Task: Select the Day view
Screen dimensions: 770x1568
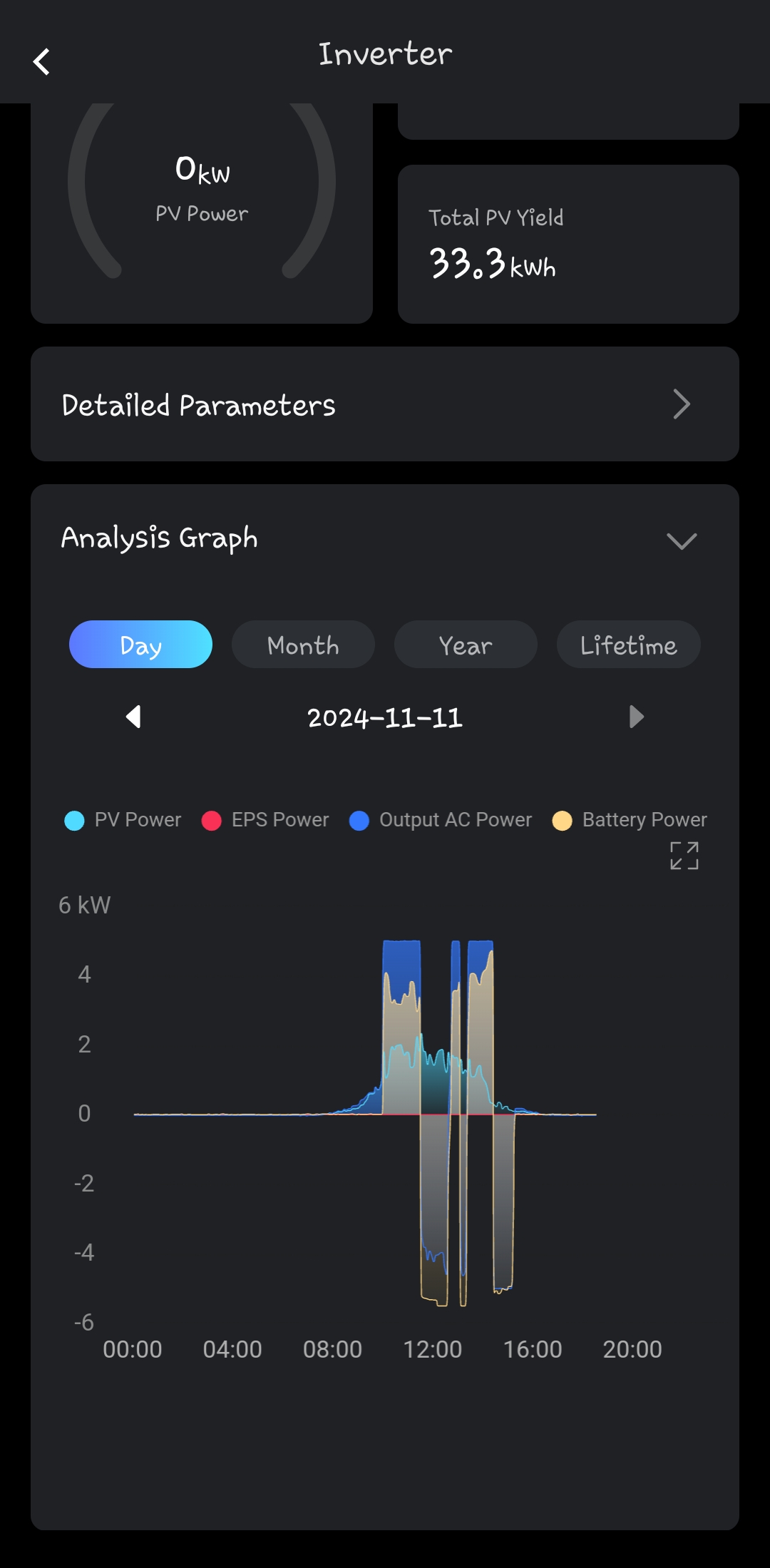Action: (140, 645)
